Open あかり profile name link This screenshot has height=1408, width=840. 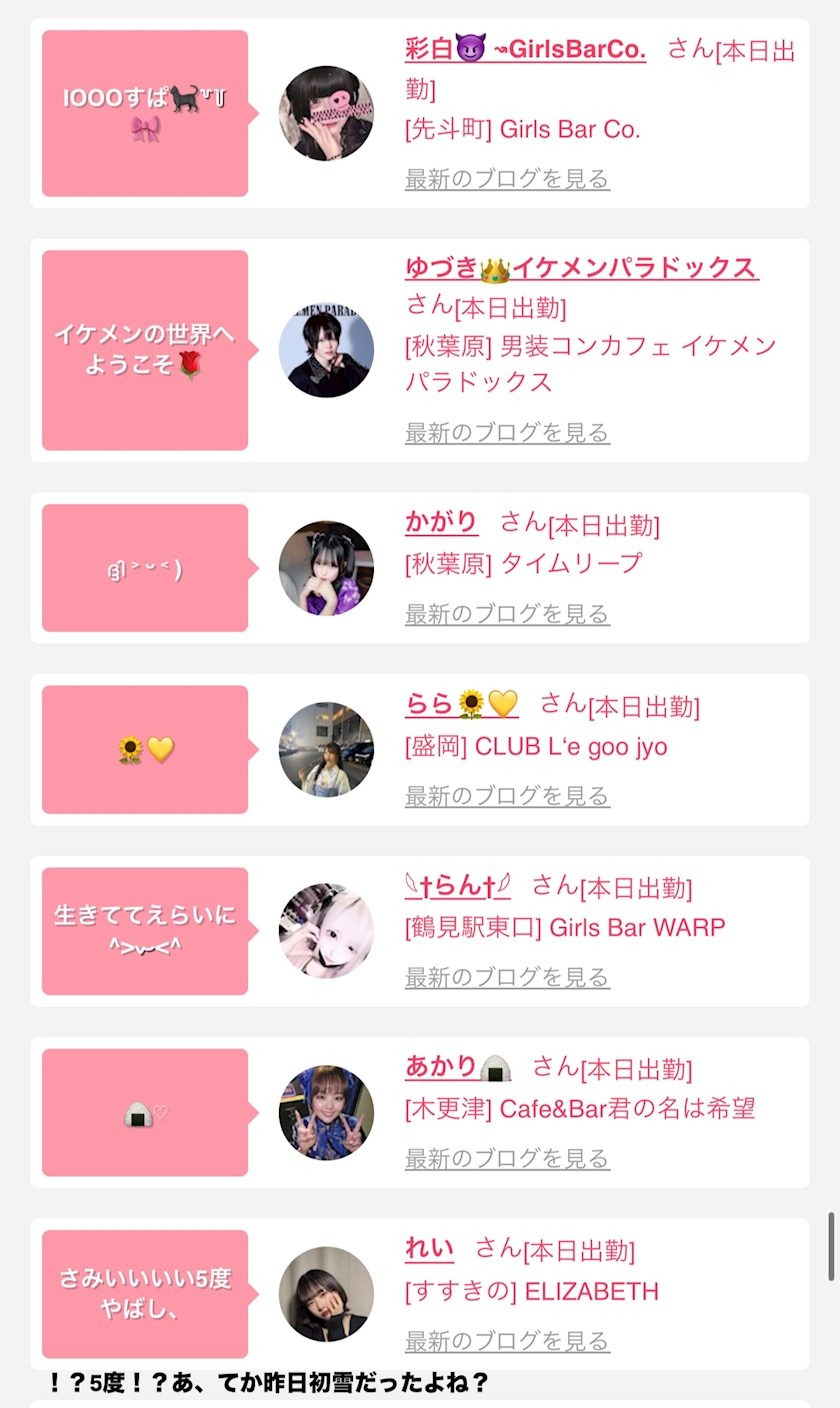(x=458, y=1067)
